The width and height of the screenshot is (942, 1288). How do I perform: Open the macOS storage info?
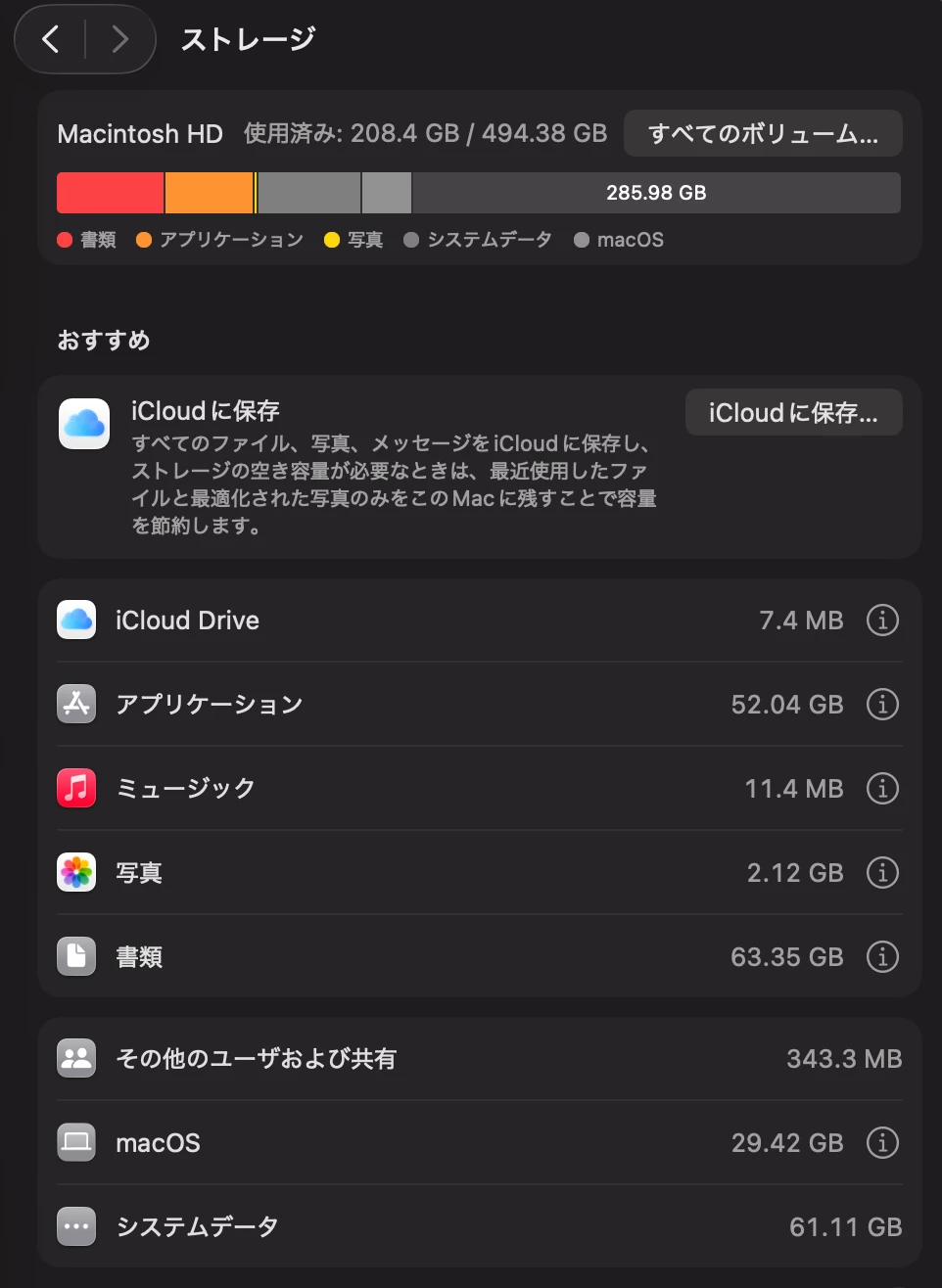coord(882,1143)
